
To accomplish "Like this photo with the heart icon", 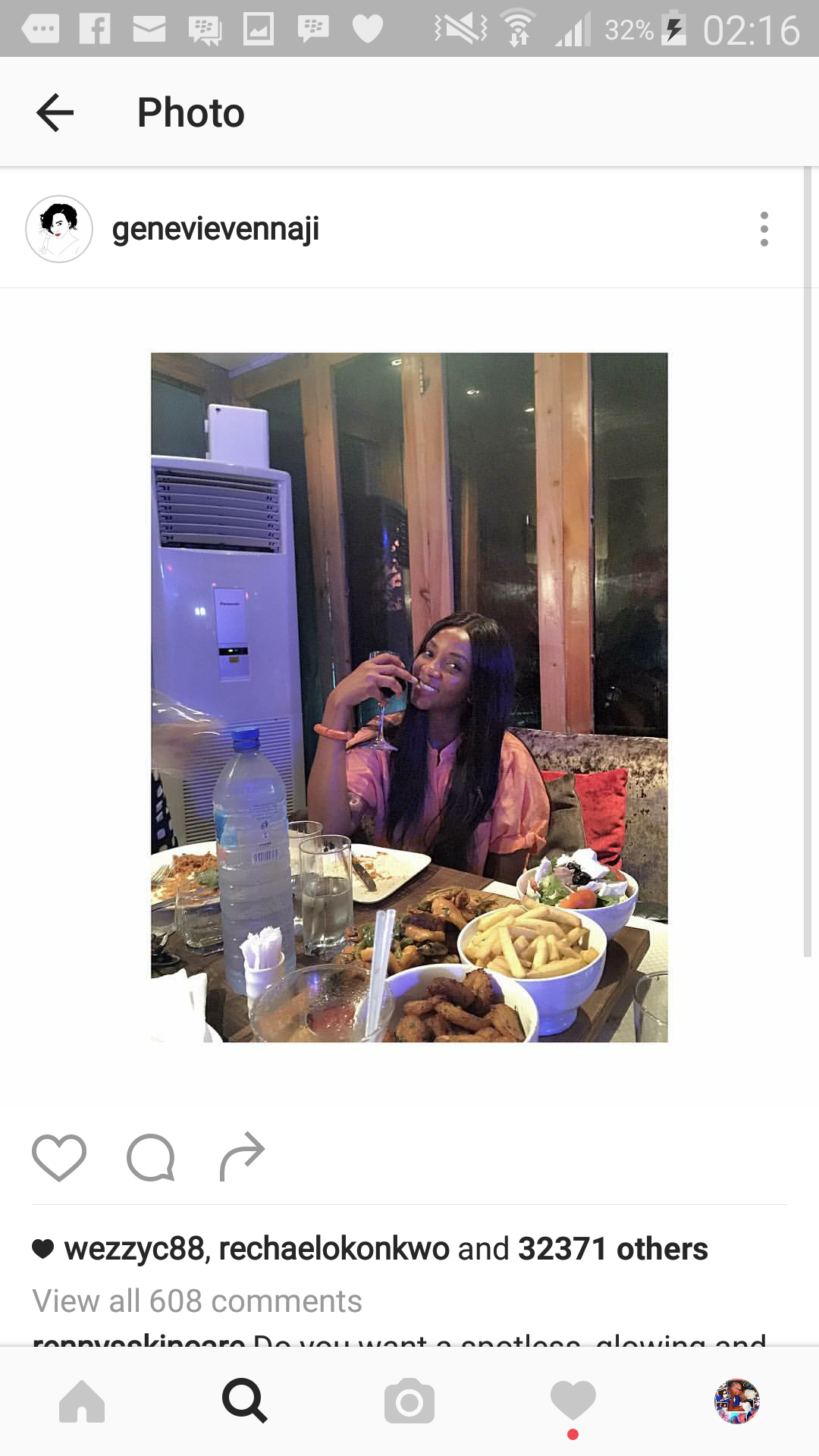I will (x=59, y=1157).
